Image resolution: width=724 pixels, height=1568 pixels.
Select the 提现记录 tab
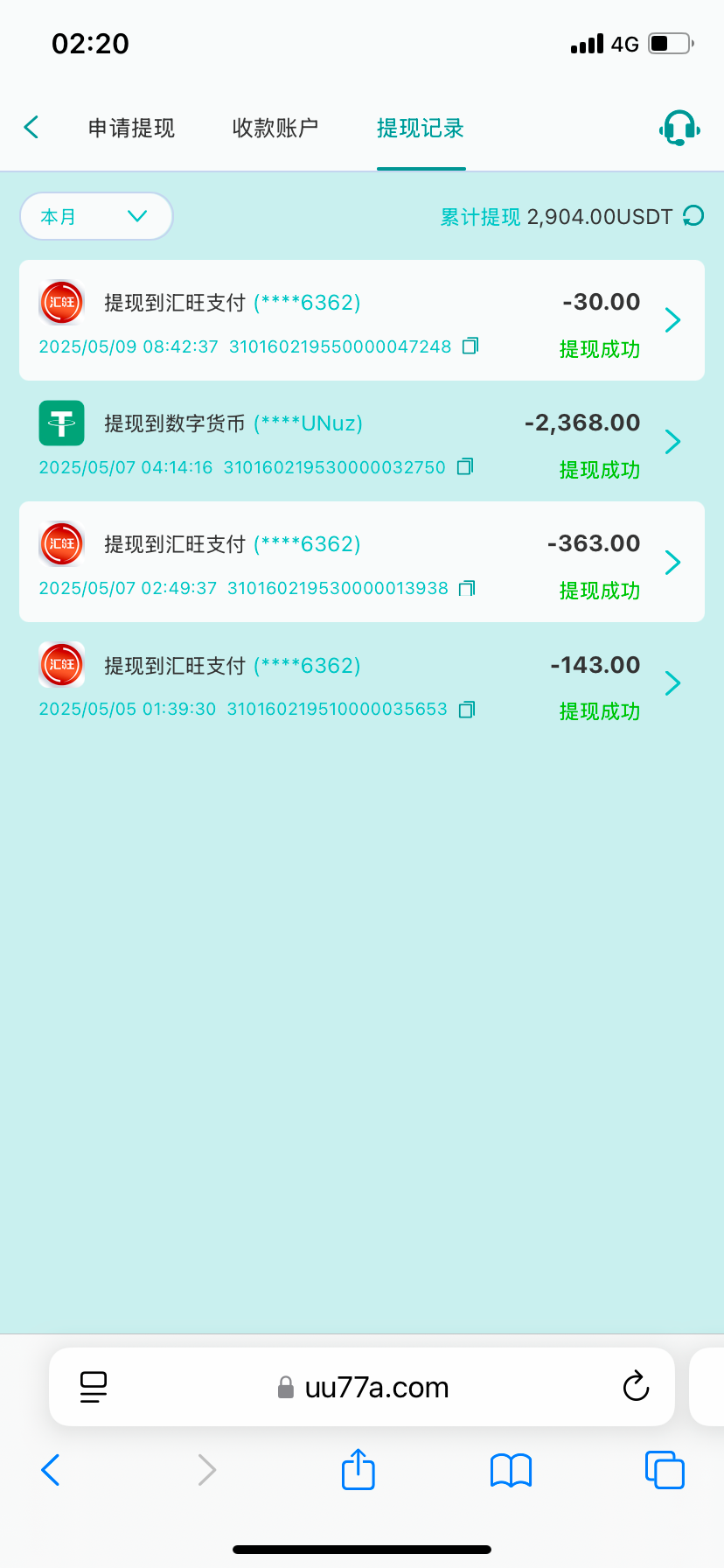[x=421, y=129]
